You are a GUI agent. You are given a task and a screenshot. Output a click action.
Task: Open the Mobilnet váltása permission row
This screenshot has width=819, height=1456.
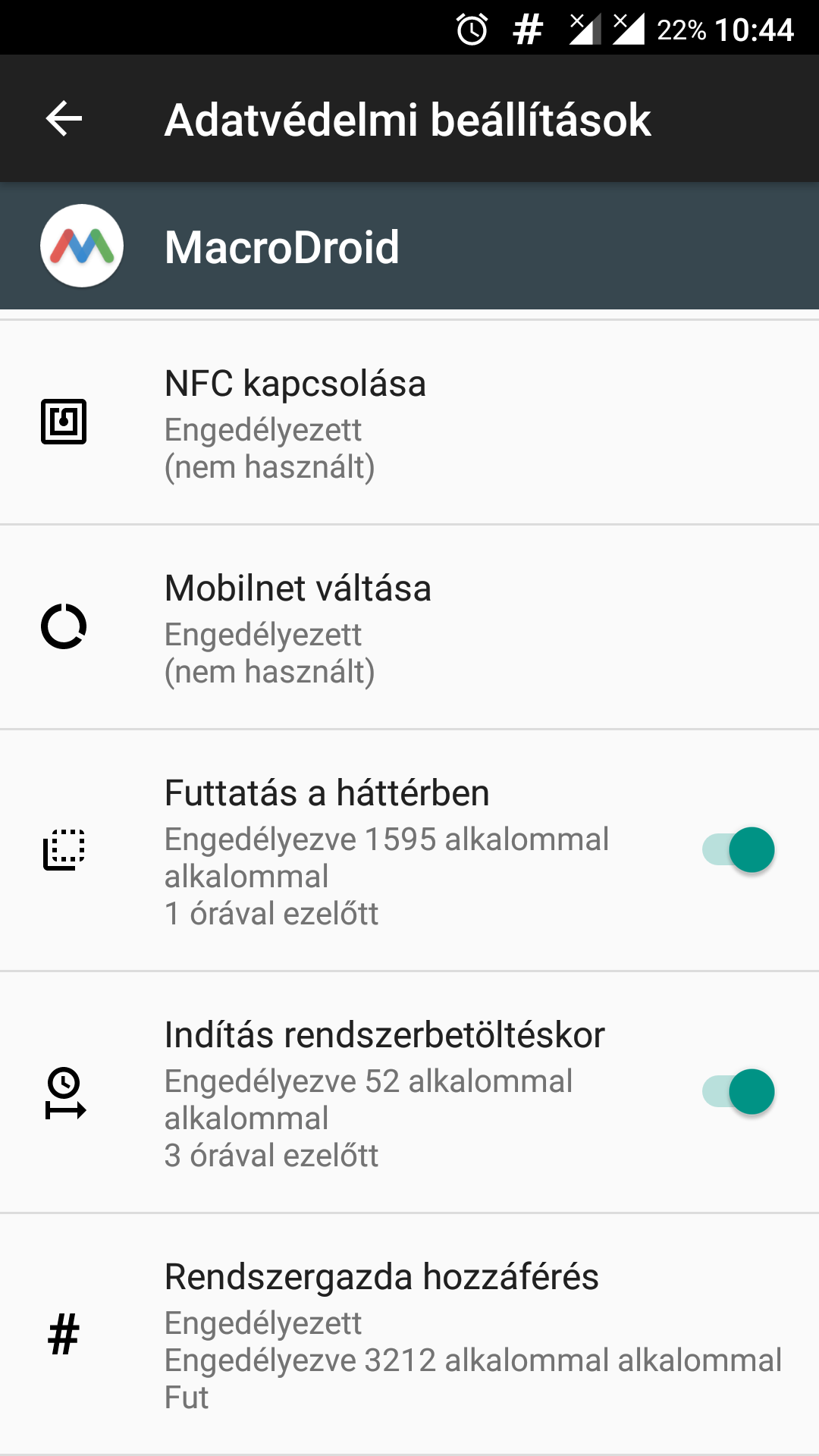pyautogui.click(x=409, y=627)
